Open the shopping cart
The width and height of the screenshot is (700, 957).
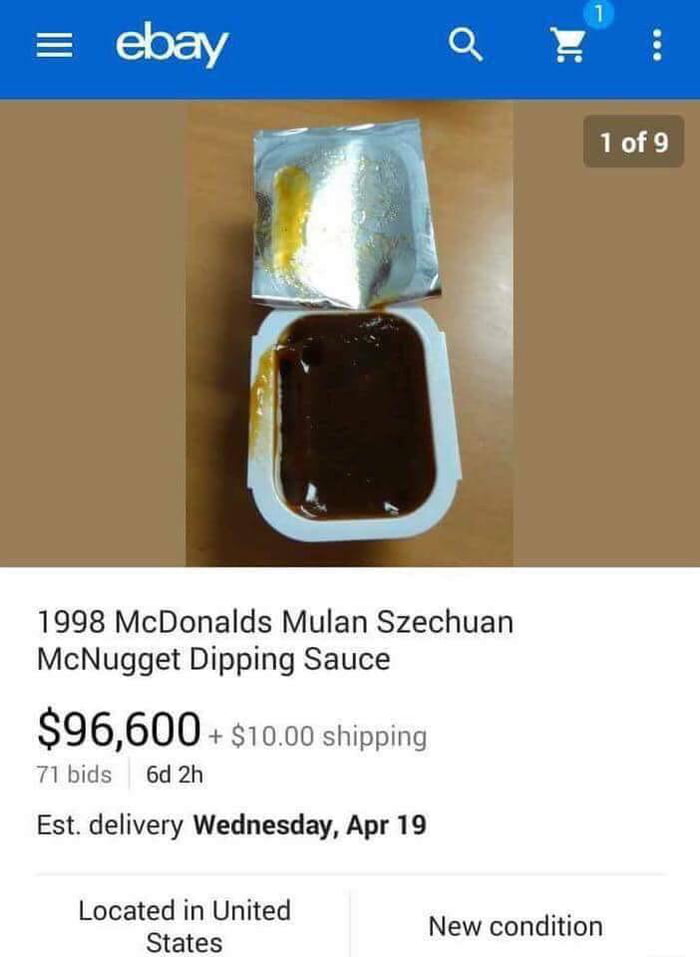[x=564, y=45]
